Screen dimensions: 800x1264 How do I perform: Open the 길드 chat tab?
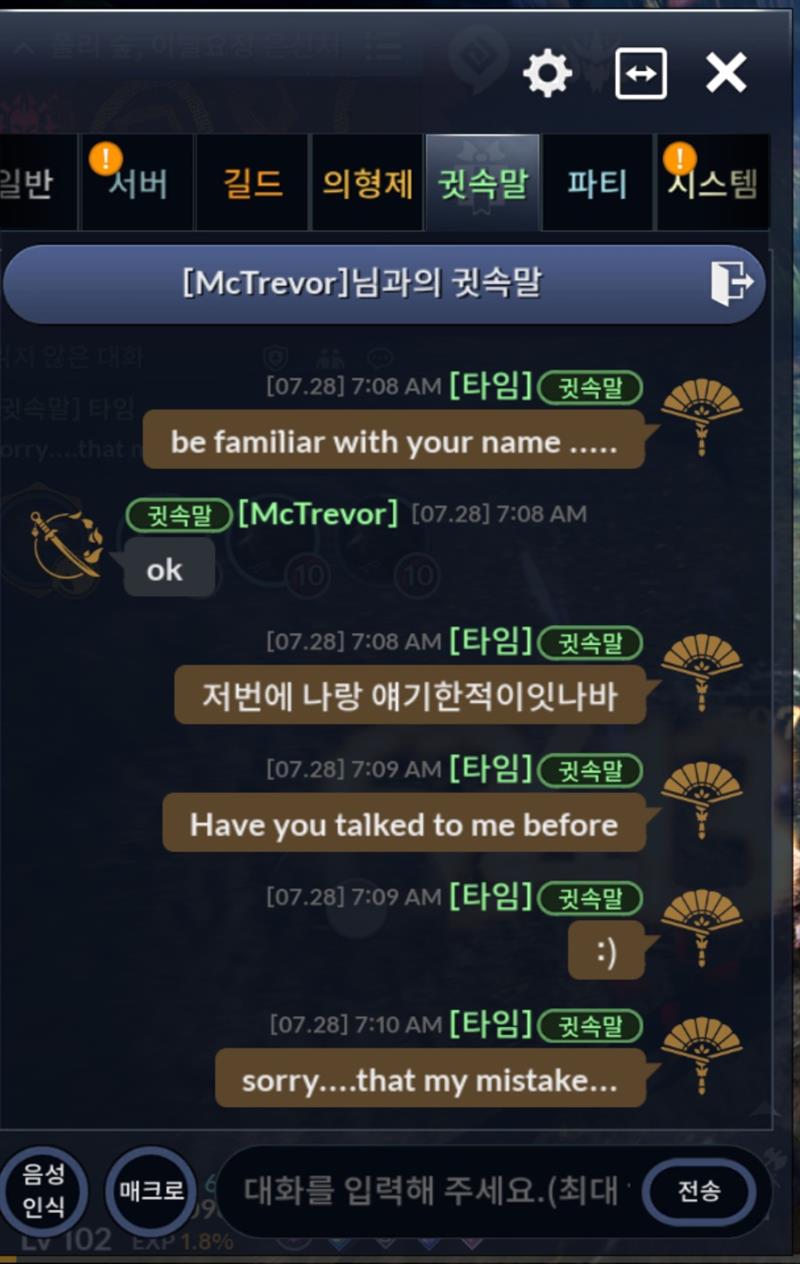coord(253,184)
